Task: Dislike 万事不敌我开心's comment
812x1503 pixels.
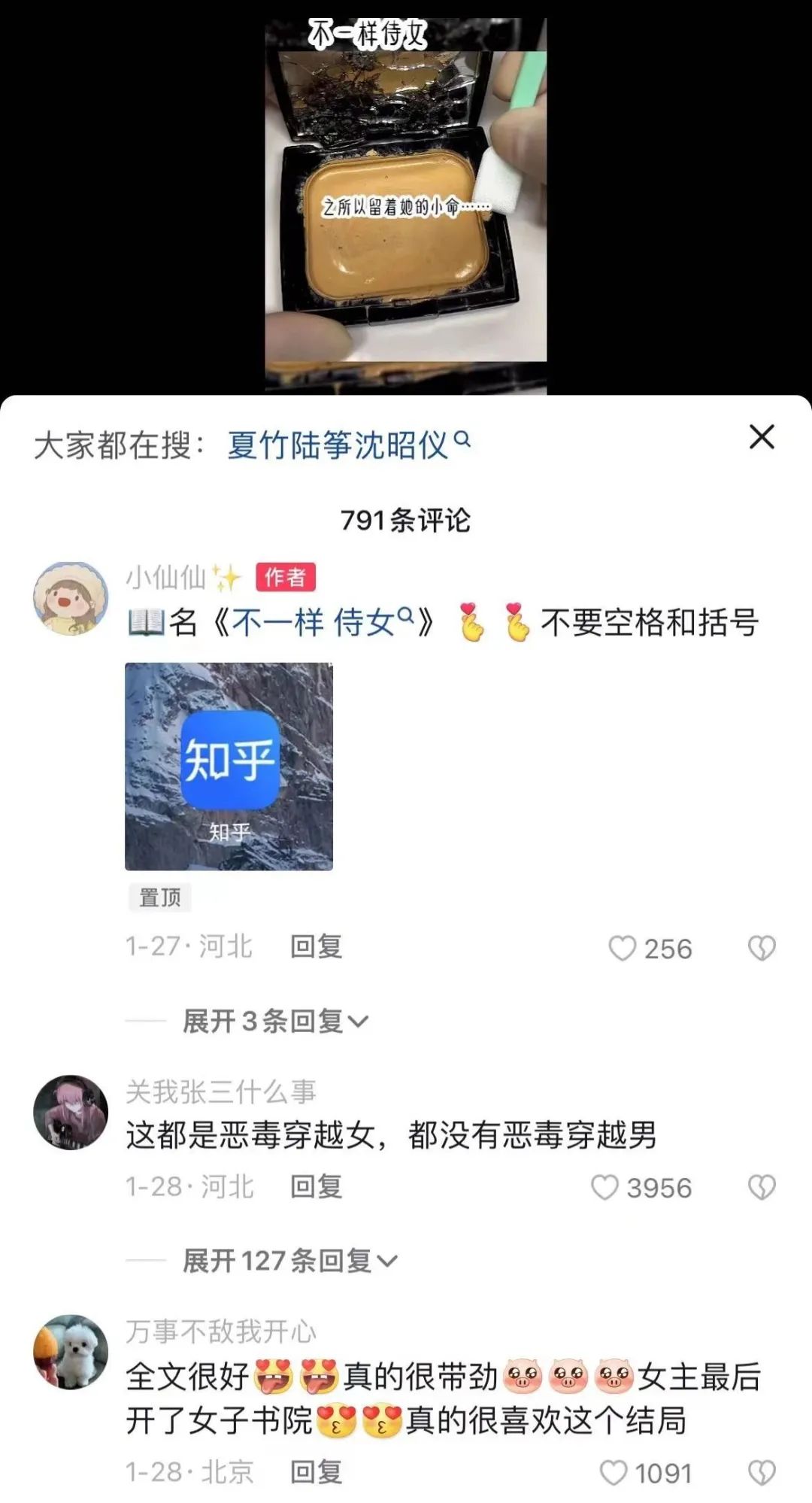Action: tap(761, 1472)
